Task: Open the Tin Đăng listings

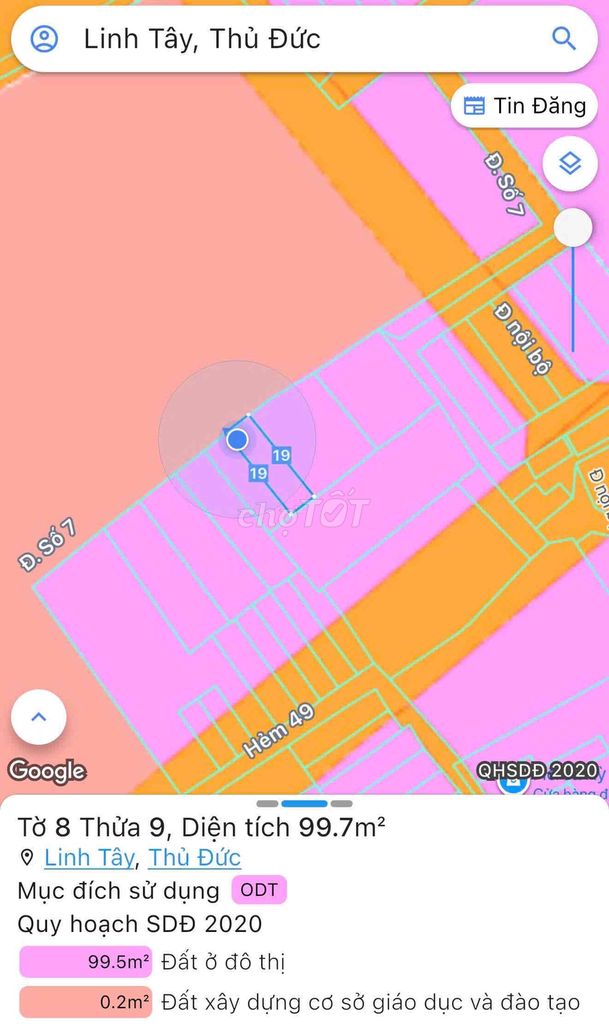Action: click(525, 106)
